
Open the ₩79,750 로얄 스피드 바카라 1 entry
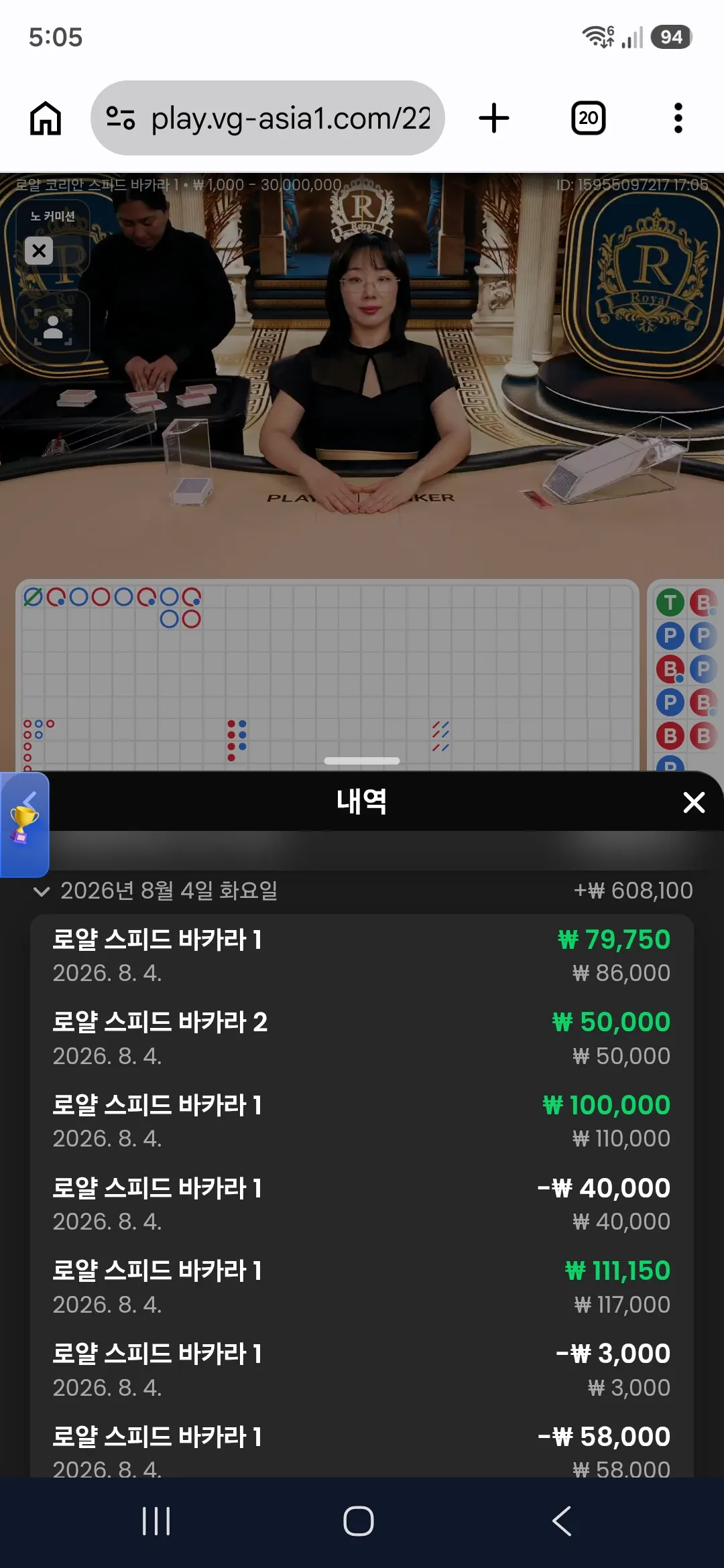pos(362,956)
